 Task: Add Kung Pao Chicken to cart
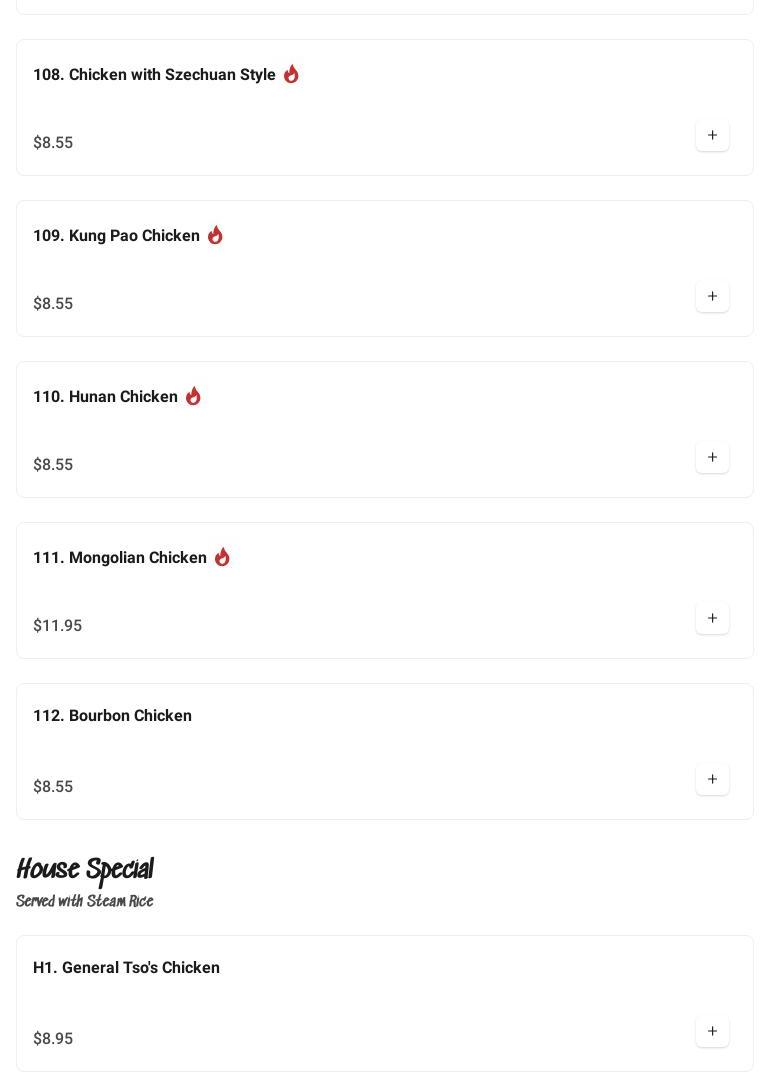(x=712, y=297)
